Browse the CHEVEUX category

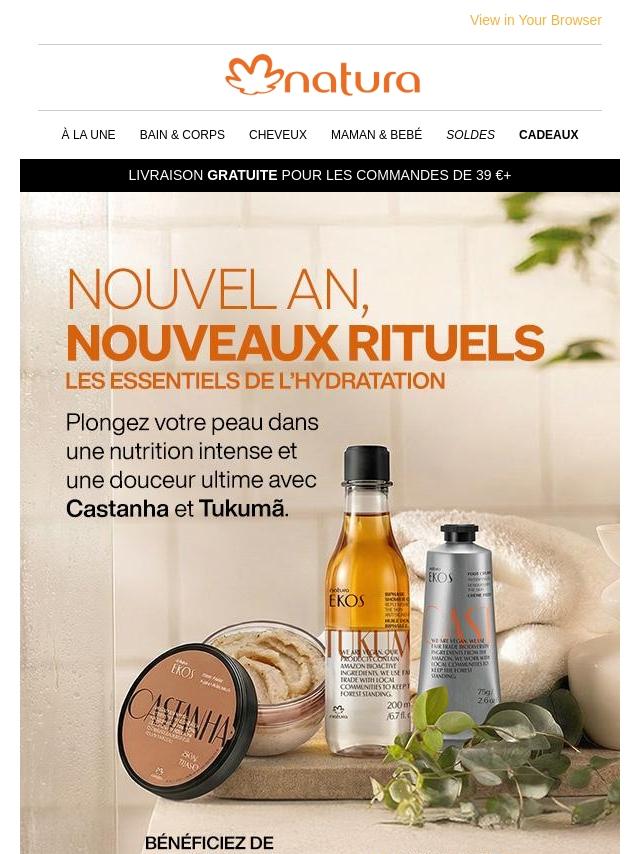pyautogui.click(x=278, y=135)
